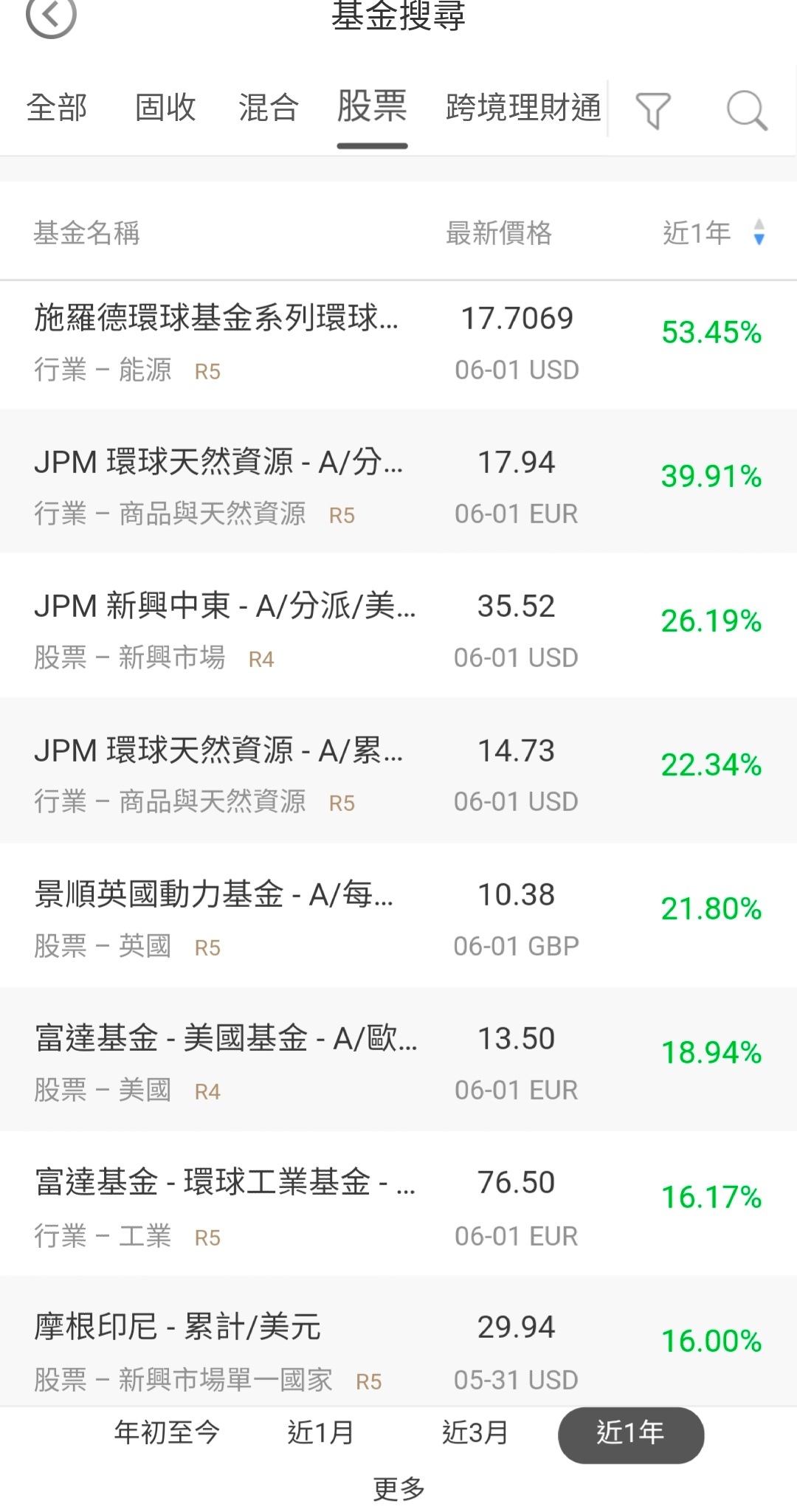Open JPM 環球天然資源 fund priced 17.94 EUR
797x1512 pixels.
(398, 481)
